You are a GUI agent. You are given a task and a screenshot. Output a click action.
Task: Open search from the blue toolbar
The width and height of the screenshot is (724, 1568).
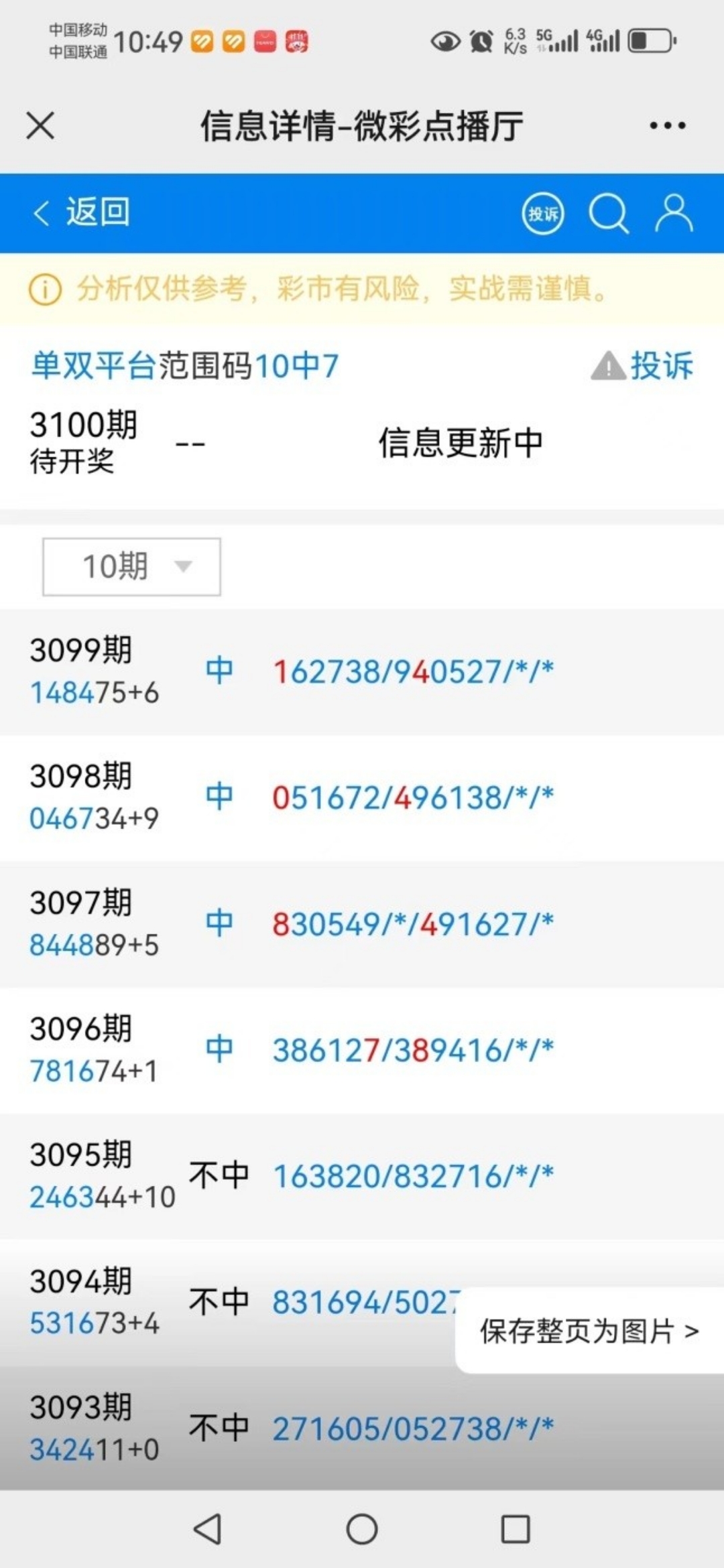[608, 214]
